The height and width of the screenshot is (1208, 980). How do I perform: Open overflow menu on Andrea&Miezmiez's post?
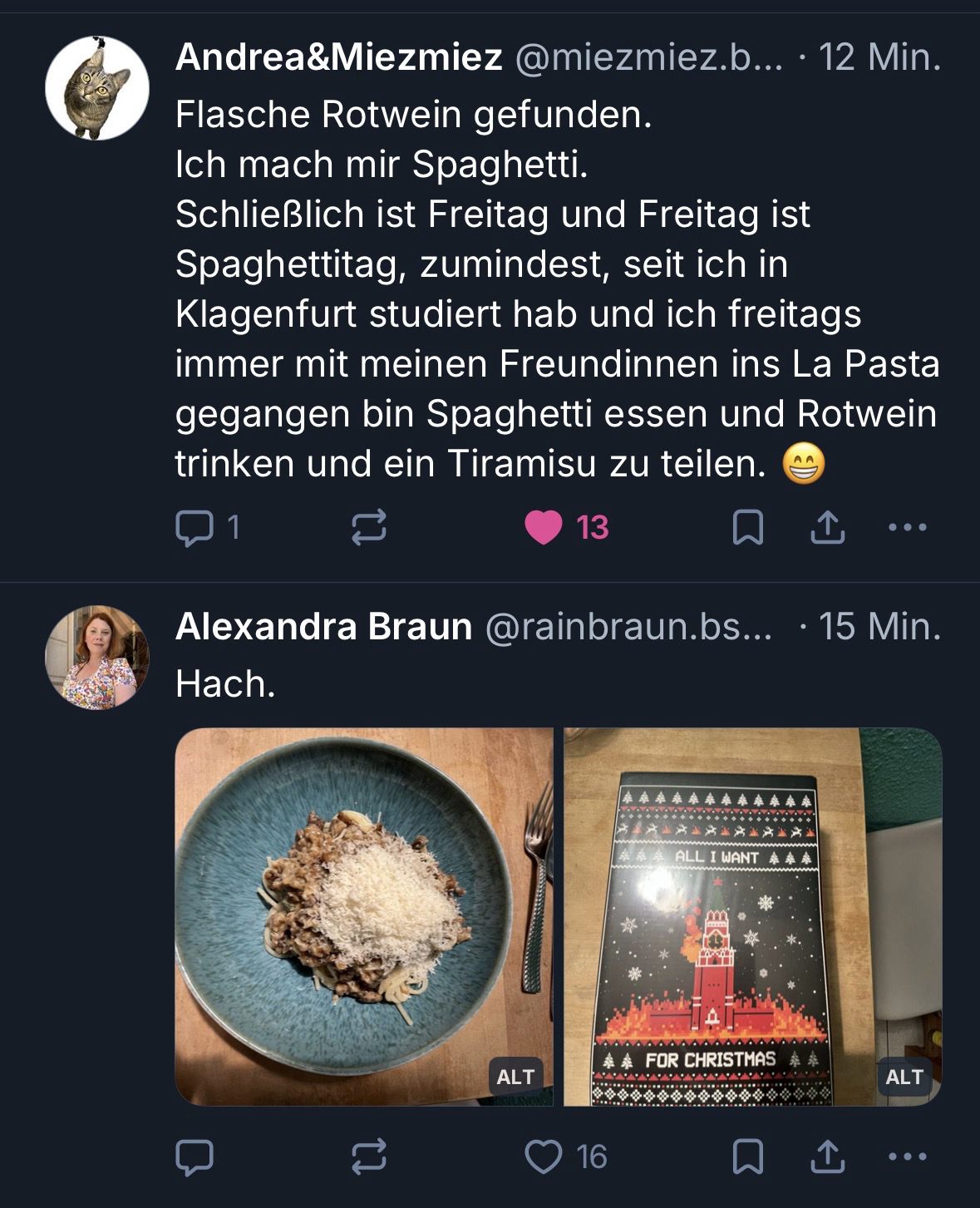pyautogui.click(x=907, y=527)
